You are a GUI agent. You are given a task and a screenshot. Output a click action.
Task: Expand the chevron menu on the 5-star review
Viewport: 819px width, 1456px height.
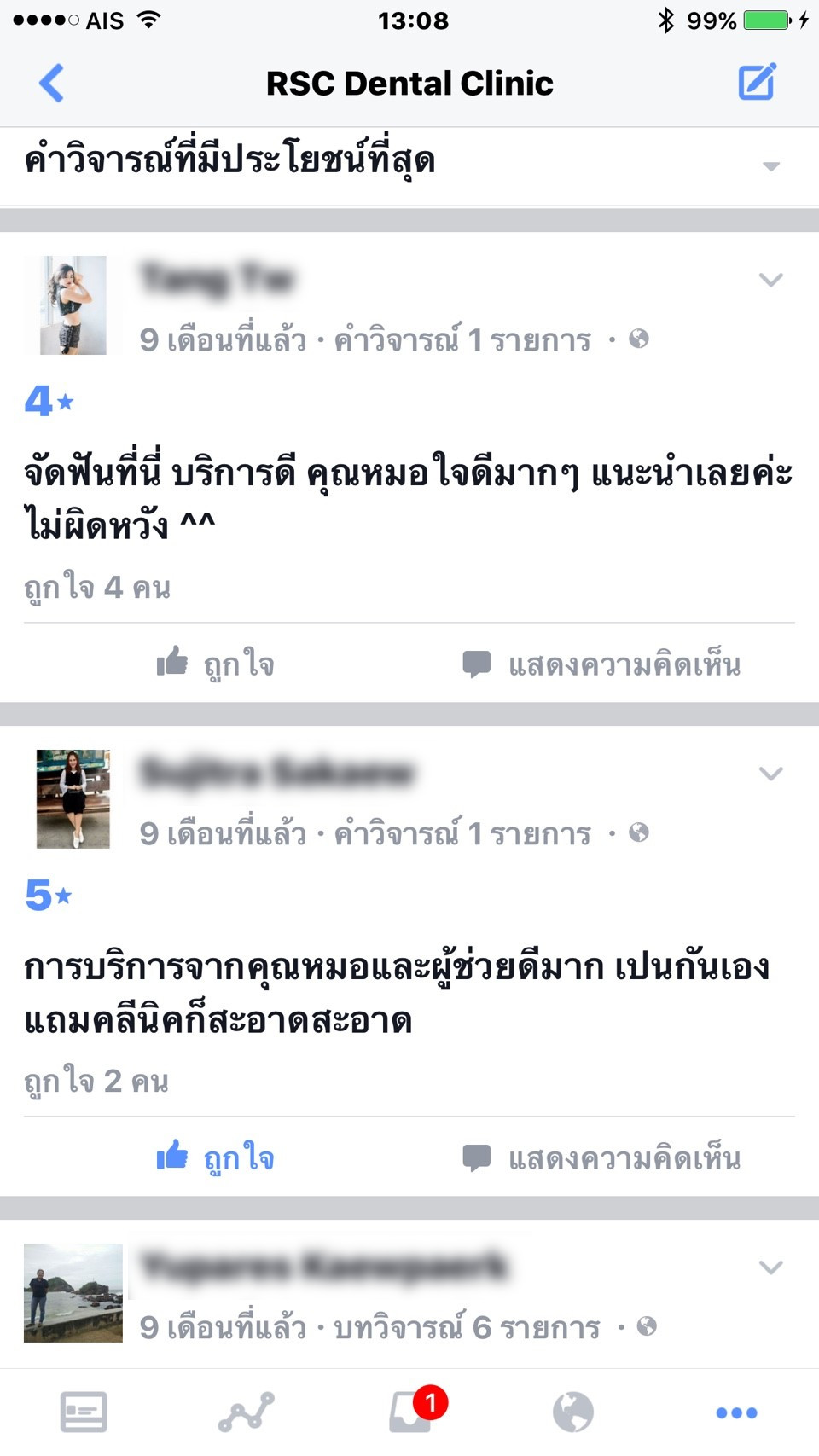(770, 773)
